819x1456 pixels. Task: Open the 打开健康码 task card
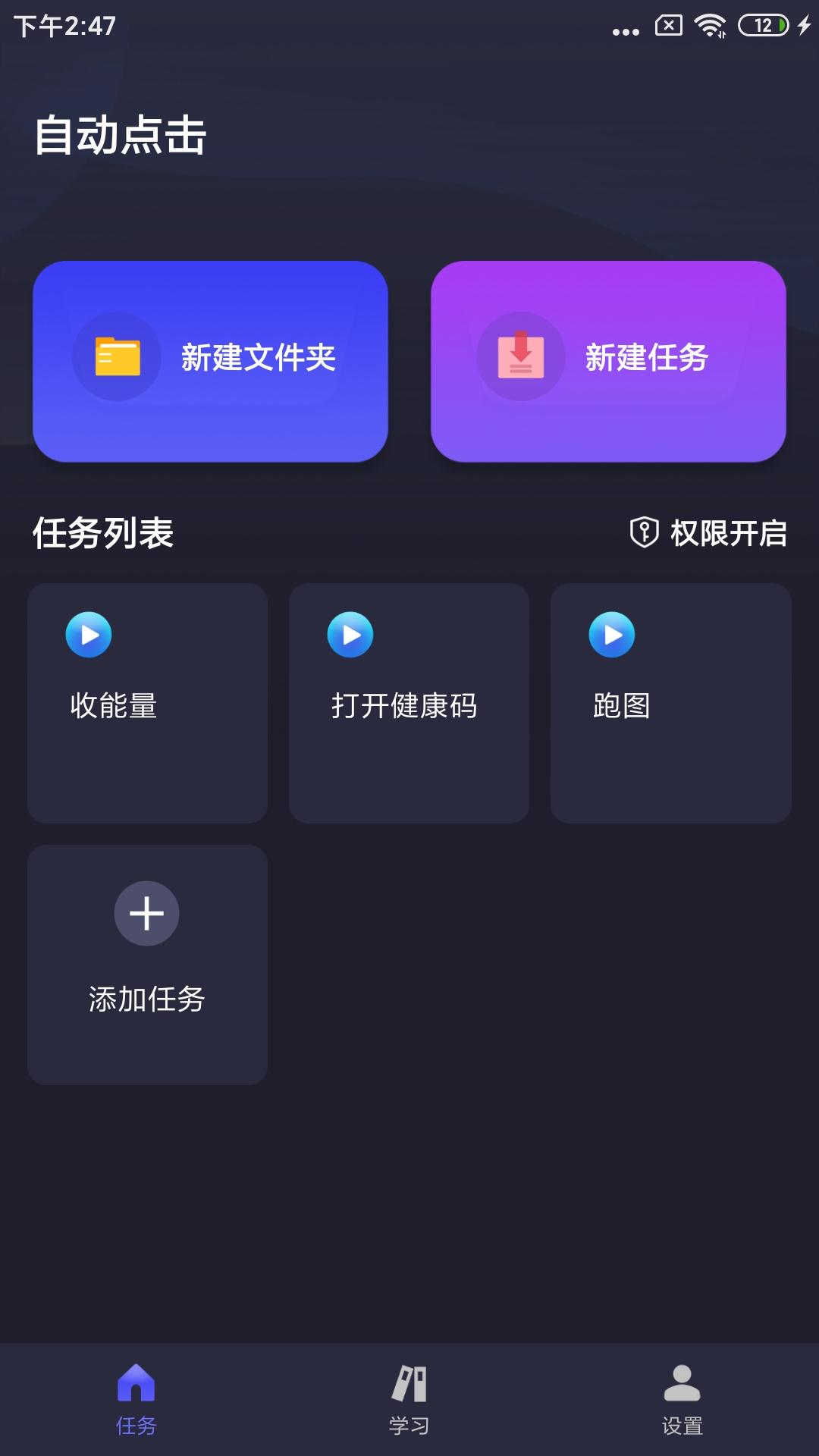coord(408,704)
